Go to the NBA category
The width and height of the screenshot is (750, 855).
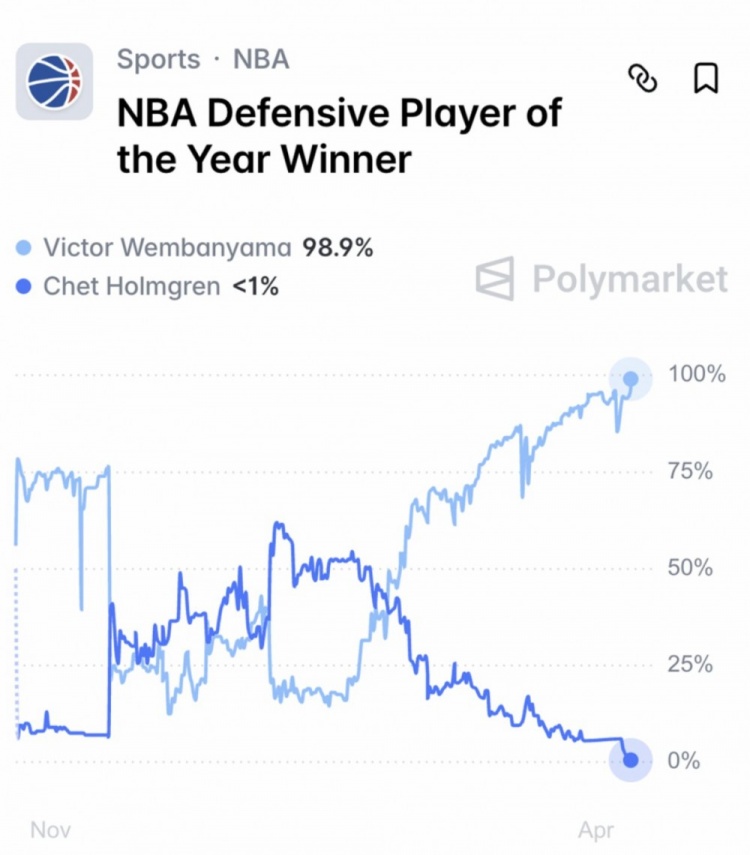(x=261, y=59)
